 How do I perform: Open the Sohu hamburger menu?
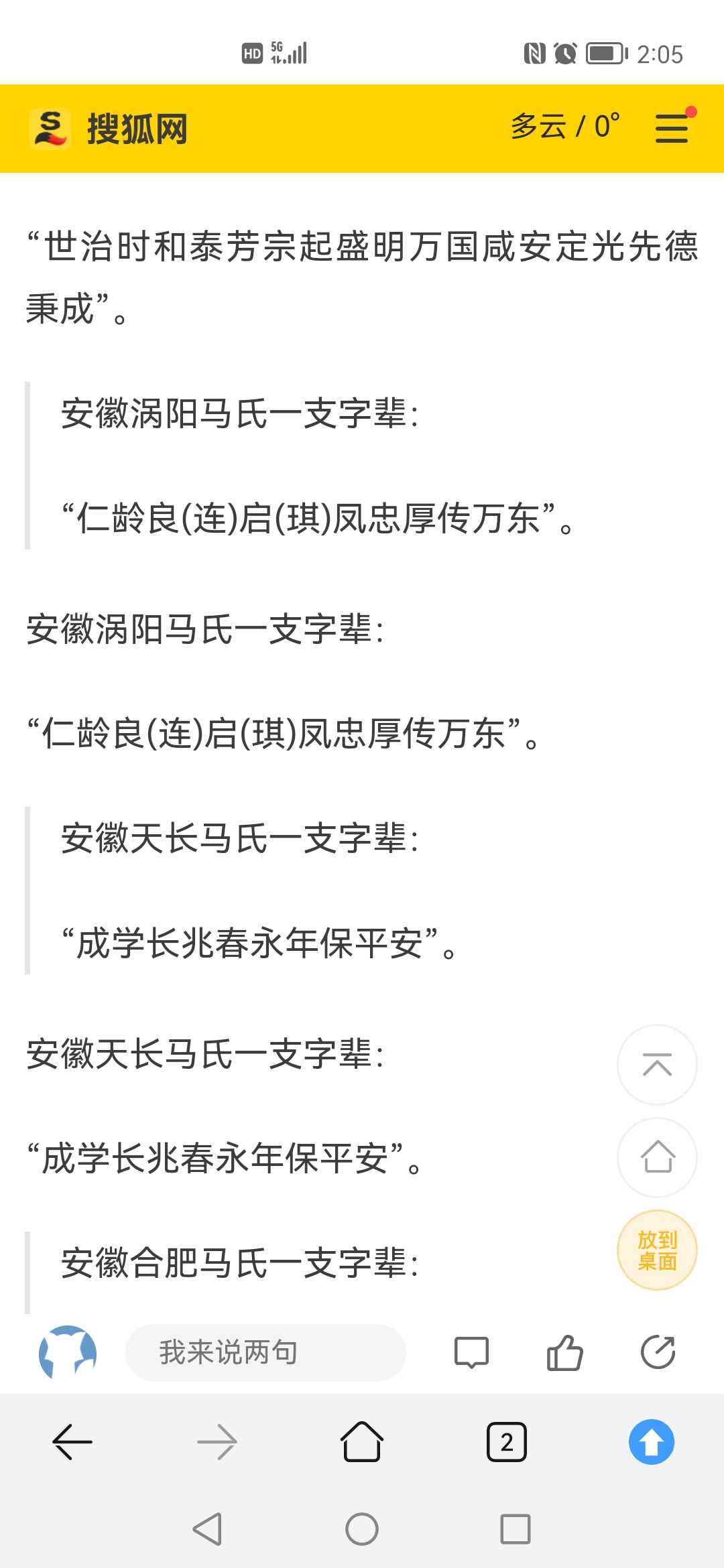coord(672,127)
